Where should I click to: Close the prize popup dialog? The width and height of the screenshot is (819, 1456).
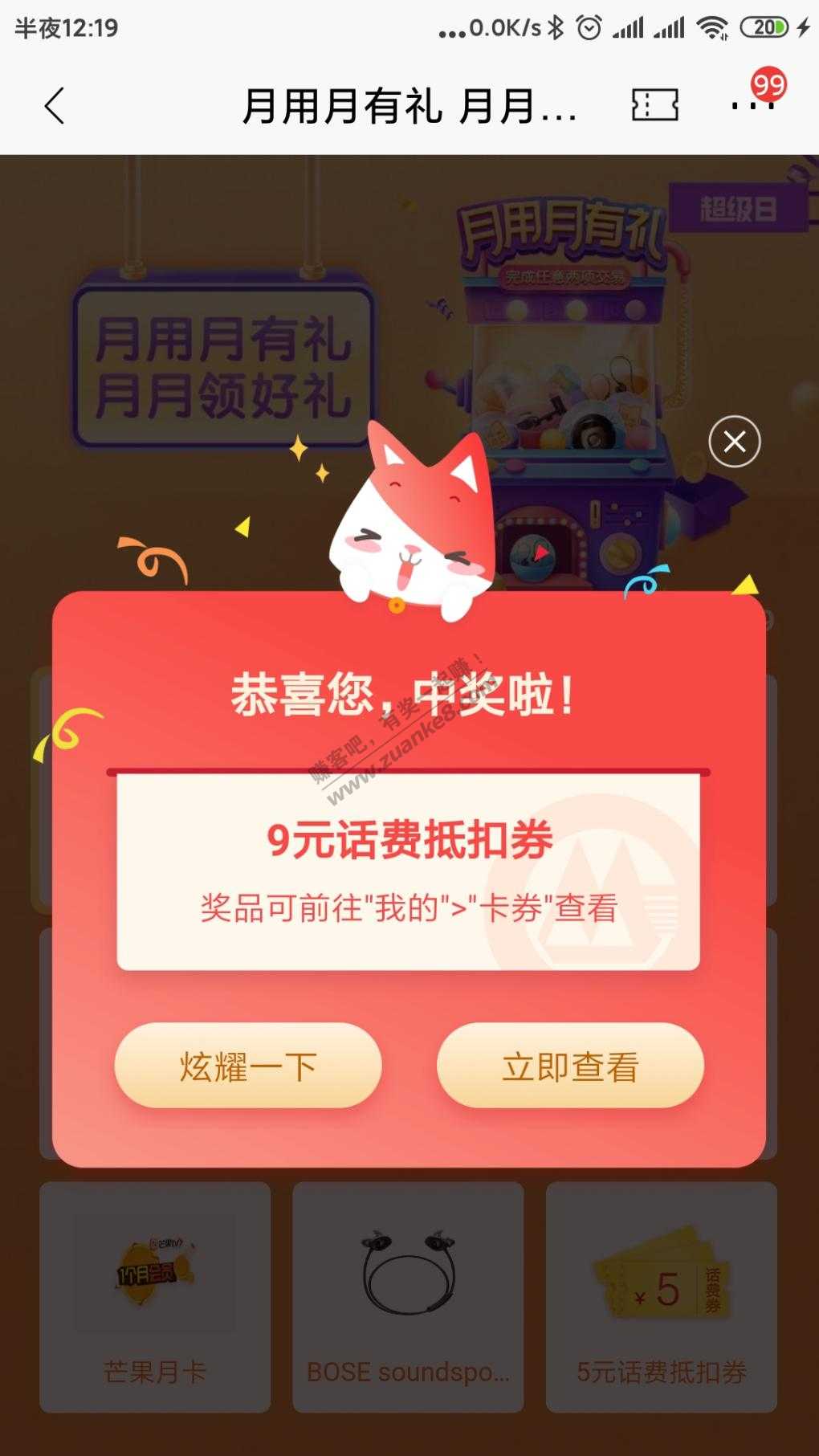tap(734, 442)
